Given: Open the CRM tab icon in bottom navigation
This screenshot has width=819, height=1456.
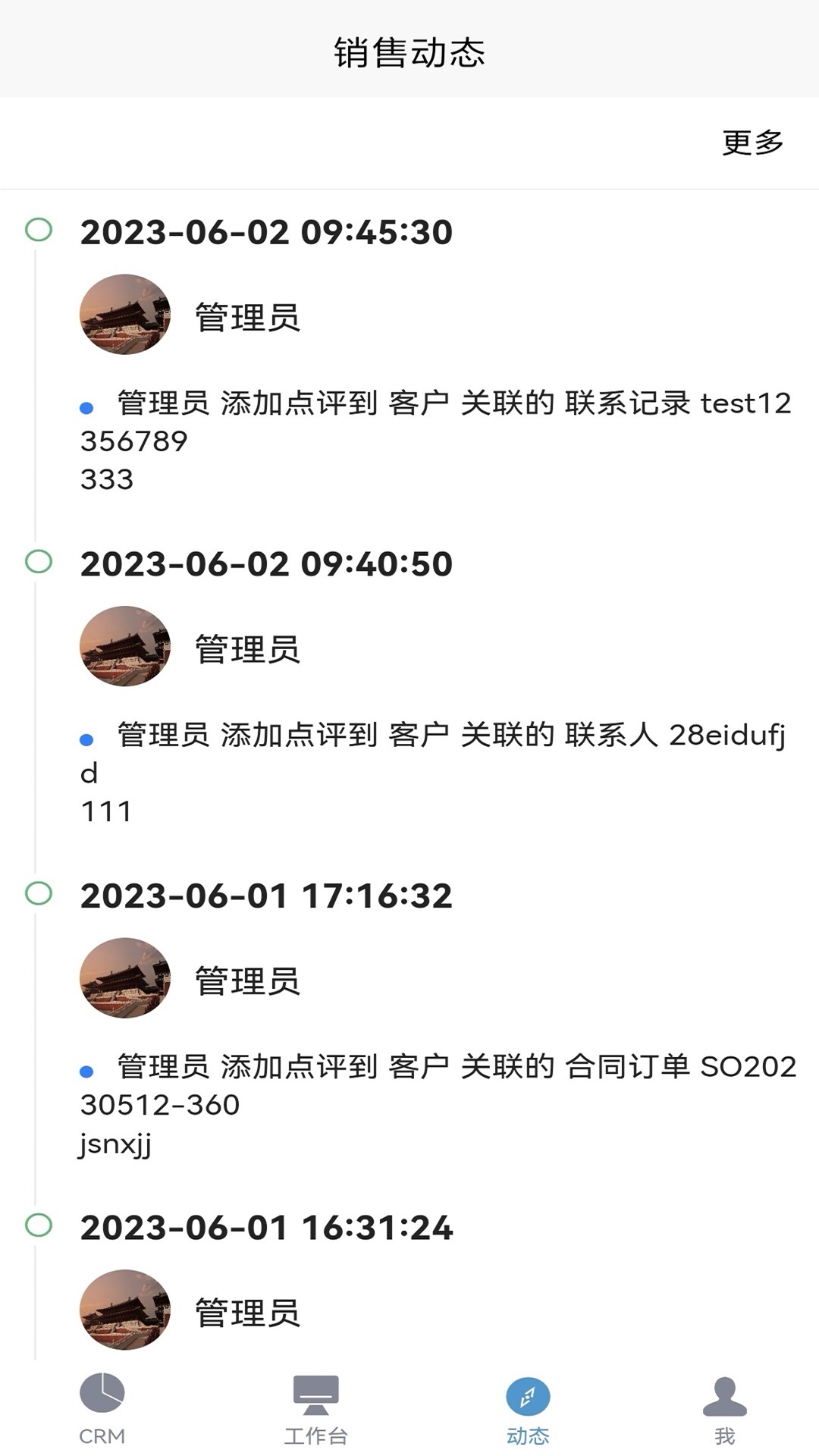Looking at the screenshot, I should (x=102, y=1407).
